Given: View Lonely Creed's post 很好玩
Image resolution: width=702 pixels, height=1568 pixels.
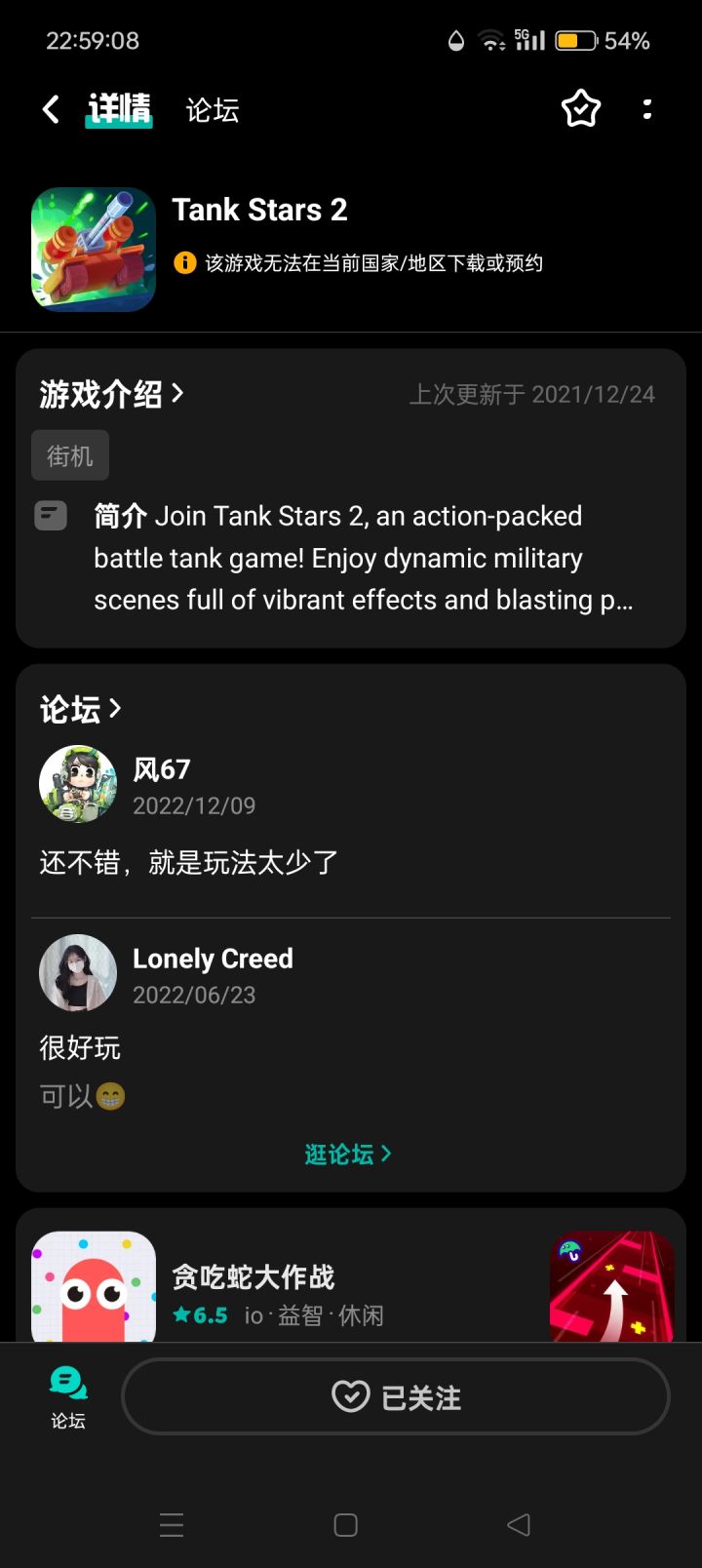Looking at the screenshot, I should 80,1048.
